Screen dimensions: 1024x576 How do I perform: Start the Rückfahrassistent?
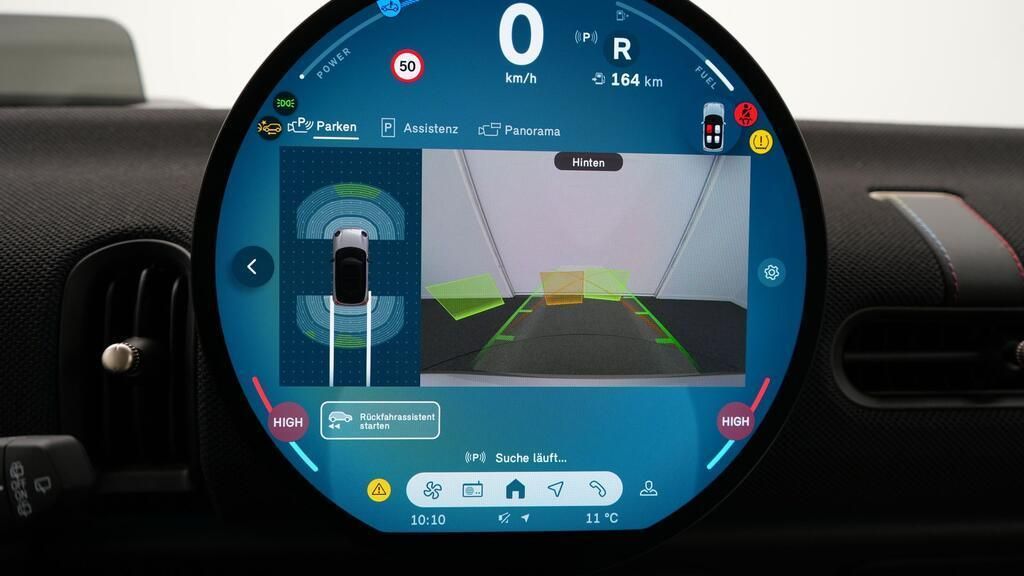[x=380, y=420]
